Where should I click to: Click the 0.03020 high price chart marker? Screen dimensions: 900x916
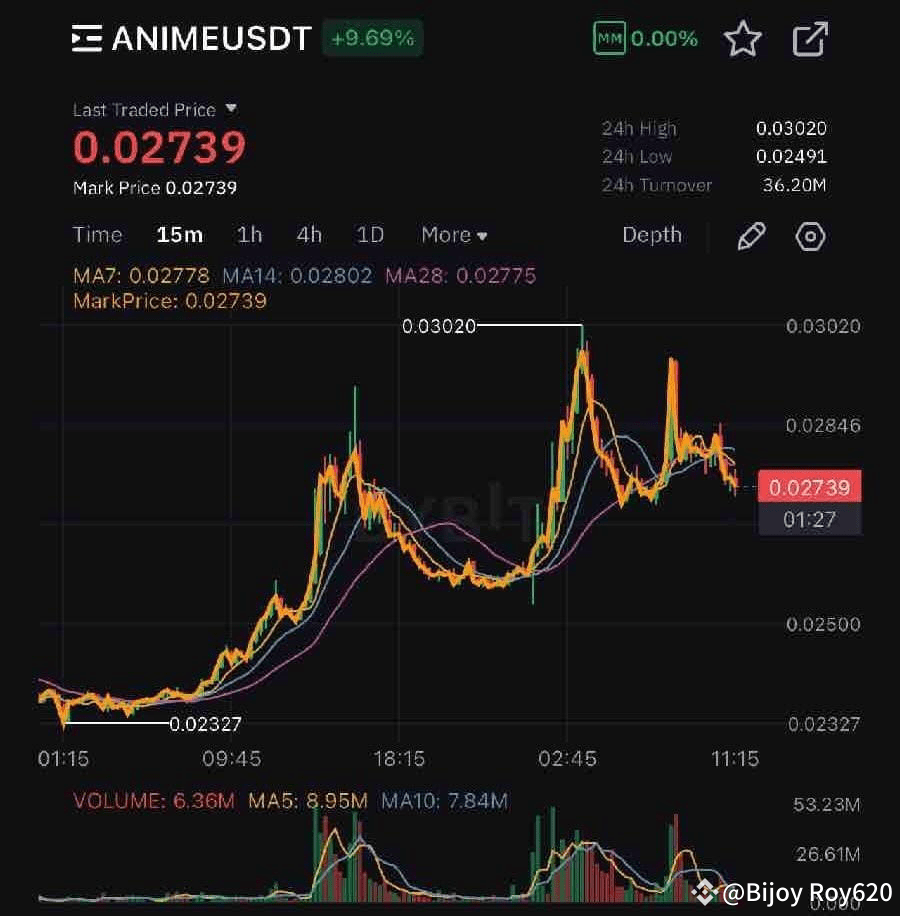pos(440,326)
